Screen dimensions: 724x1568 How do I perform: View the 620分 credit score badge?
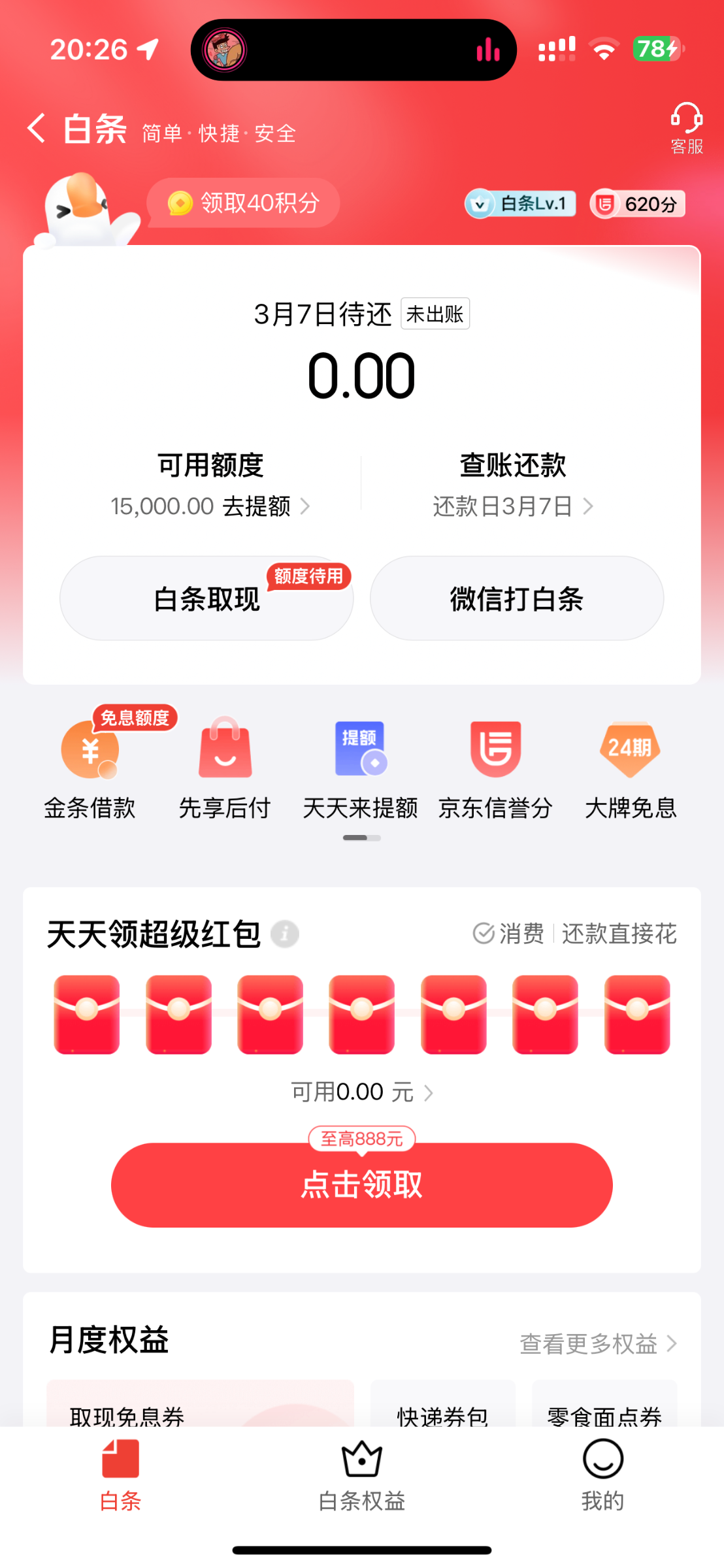click(638, 204)
